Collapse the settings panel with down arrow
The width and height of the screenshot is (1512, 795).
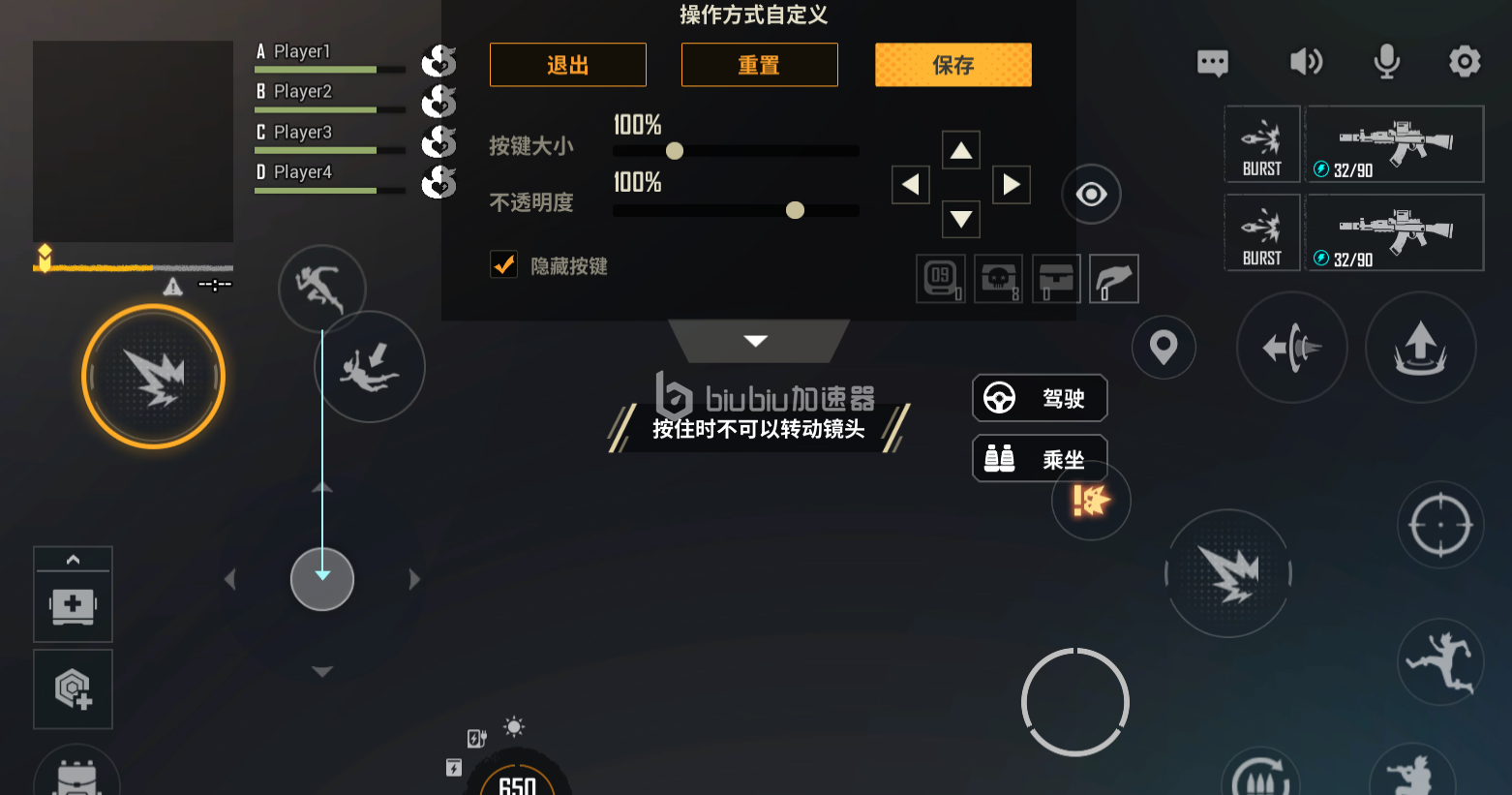(756, 341)
